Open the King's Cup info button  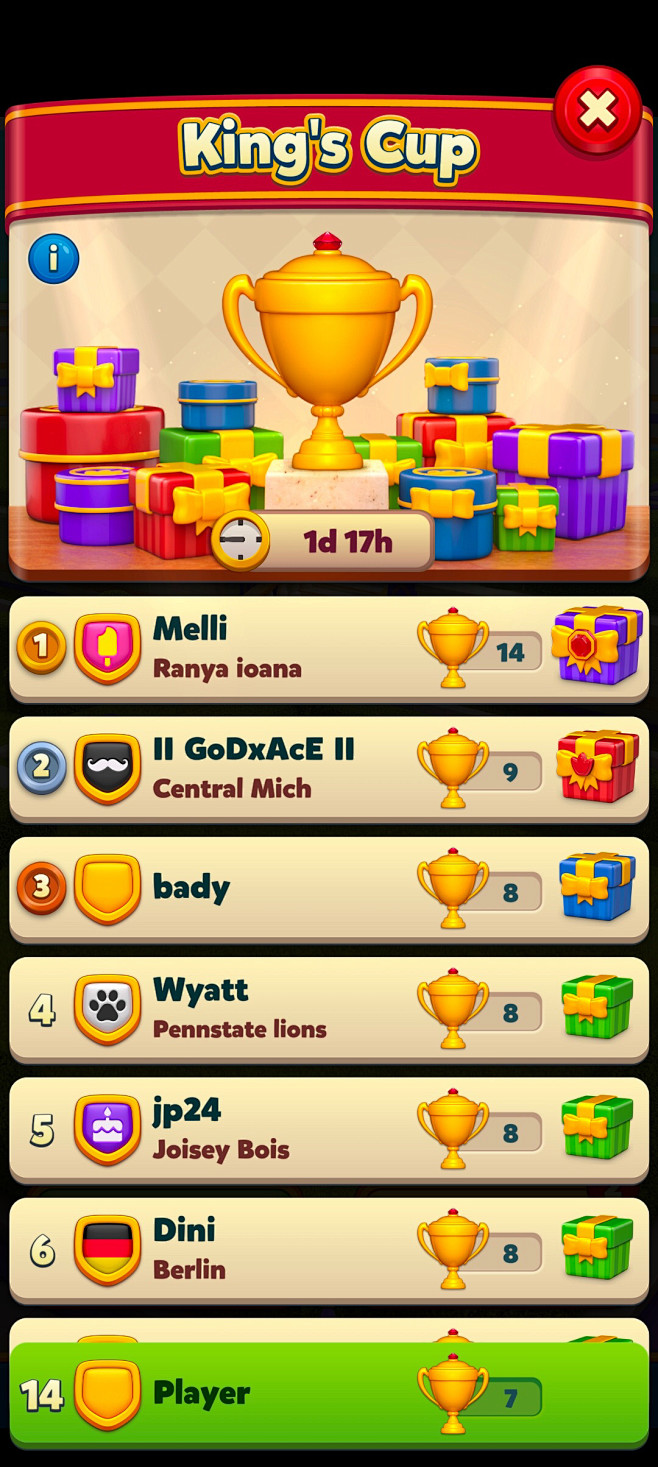53,259
